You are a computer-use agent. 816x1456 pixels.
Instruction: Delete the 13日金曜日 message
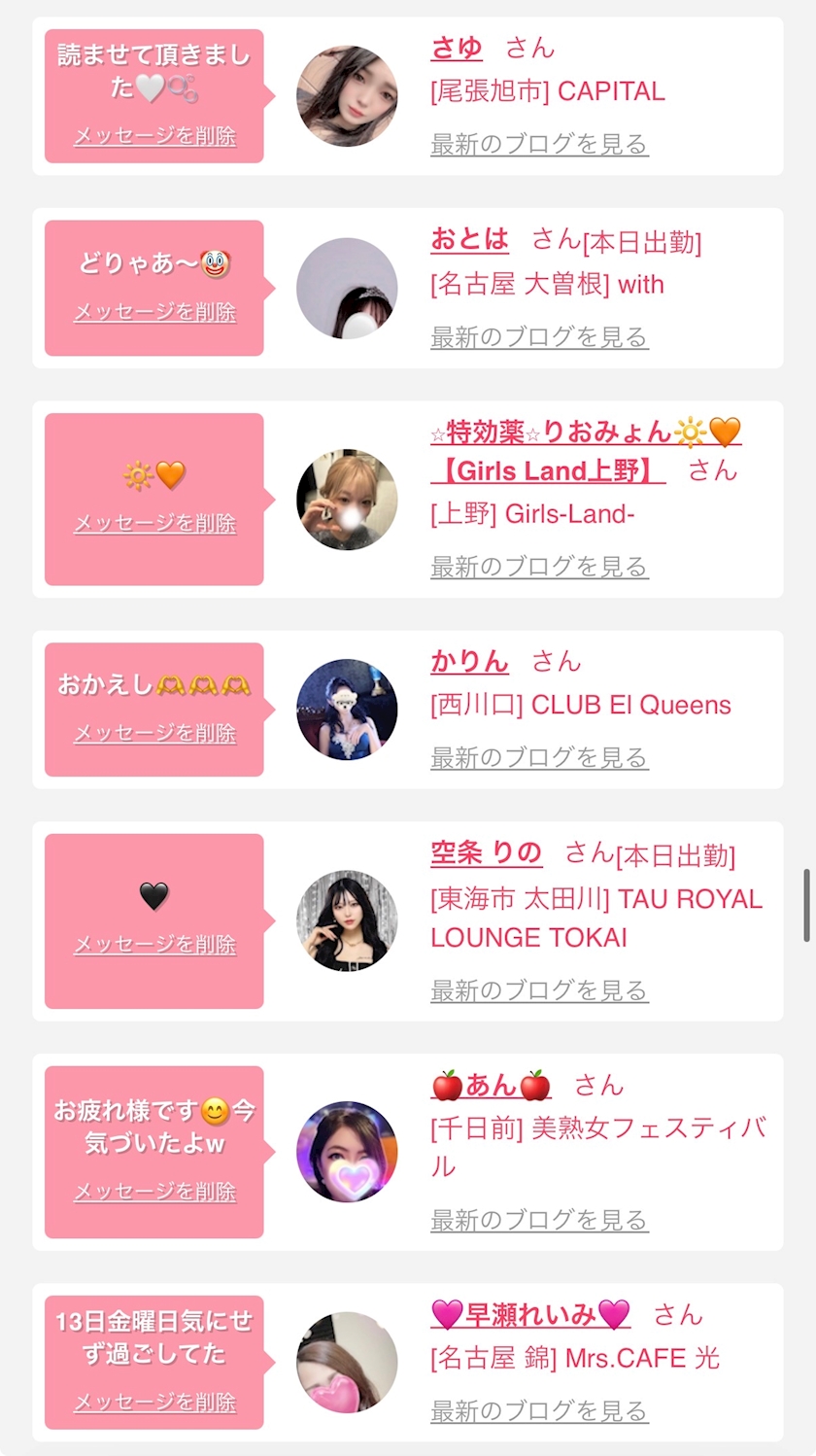154,1403
